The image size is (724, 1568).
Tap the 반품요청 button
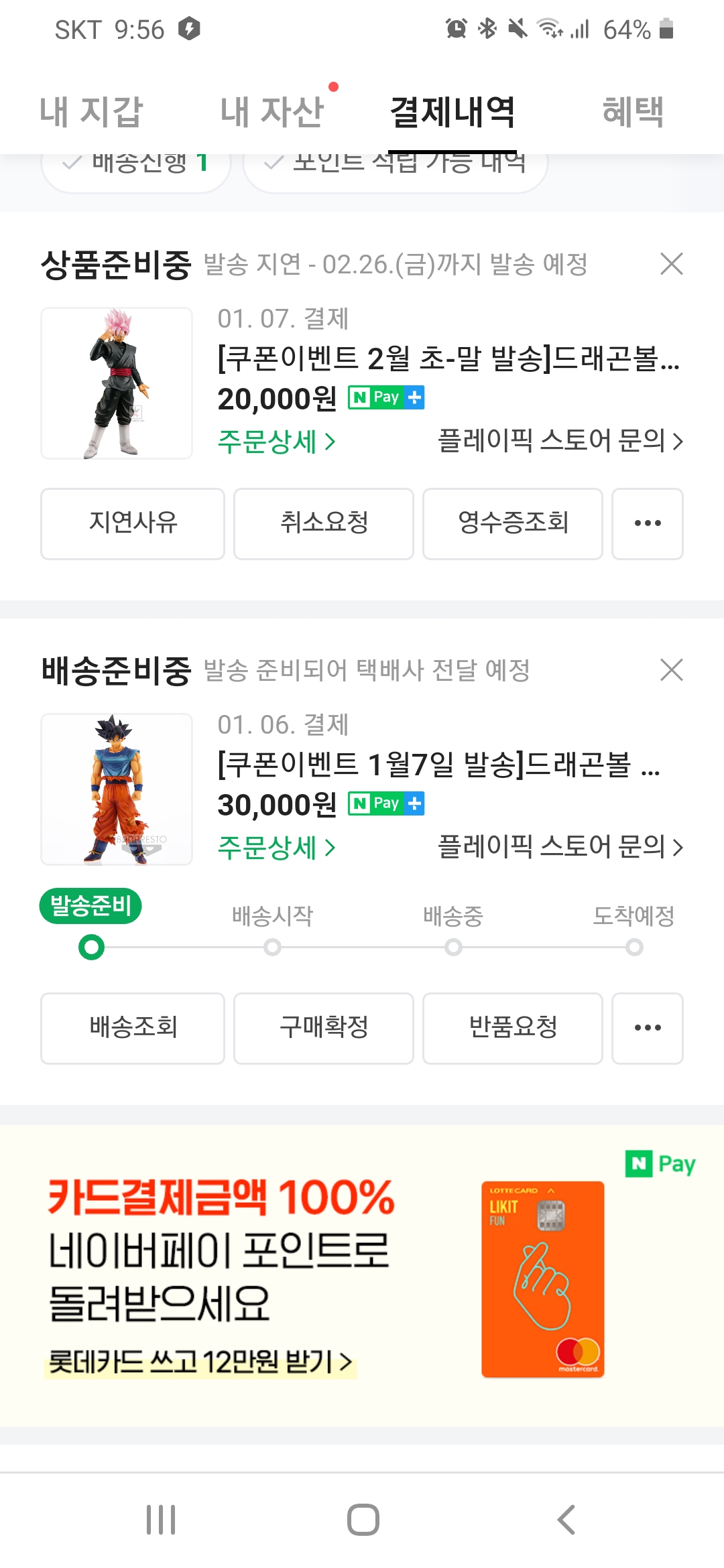pos(513,1028)
